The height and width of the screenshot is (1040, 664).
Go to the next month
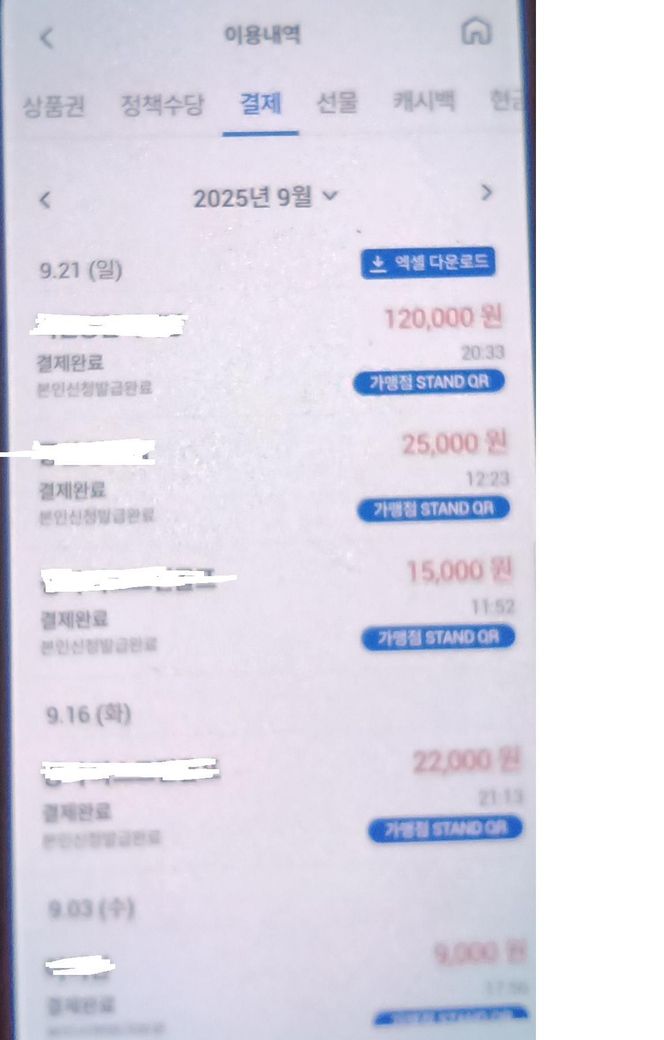click(487, 193)
